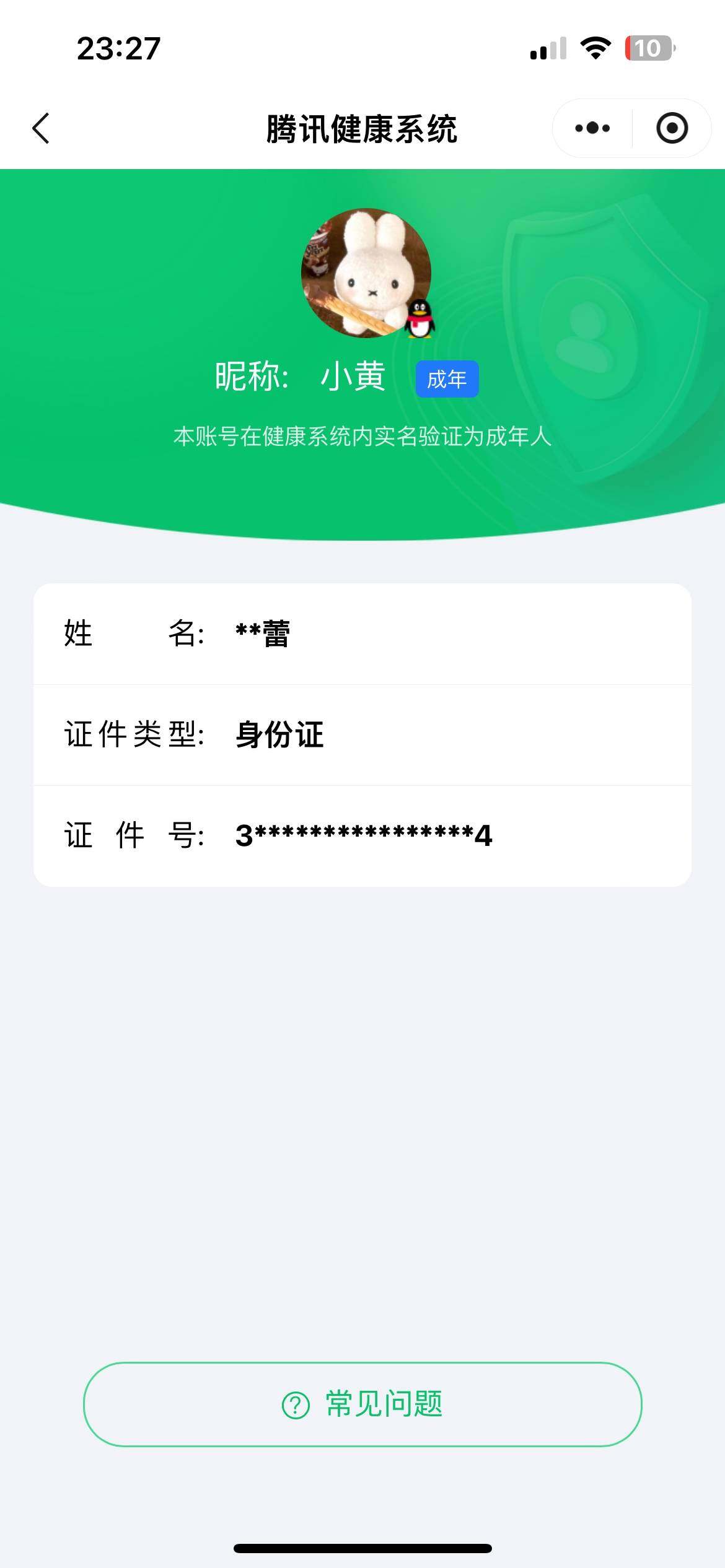Tap the 成年 adult status badge
The image size is (725, 1568).
[x=447, y=379]
